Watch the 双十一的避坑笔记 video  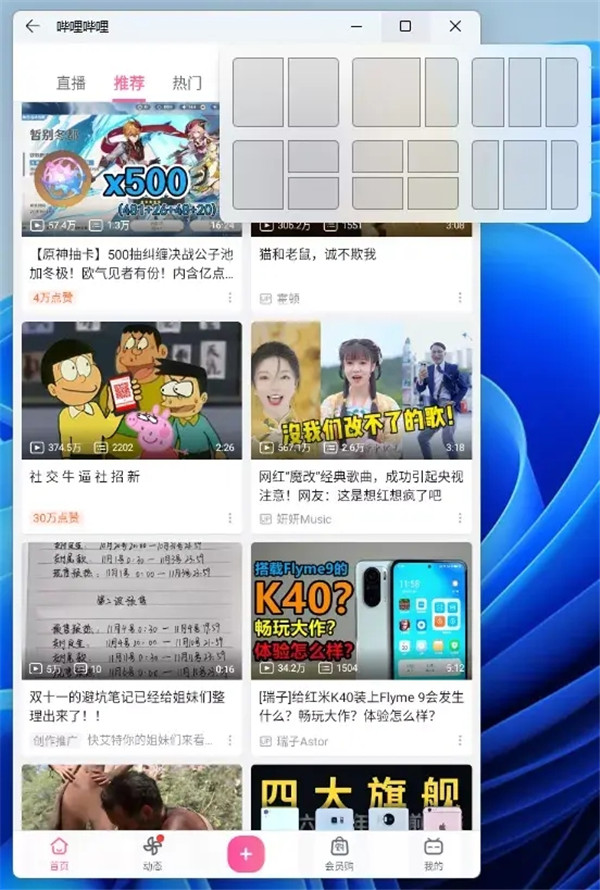(131, 611)
